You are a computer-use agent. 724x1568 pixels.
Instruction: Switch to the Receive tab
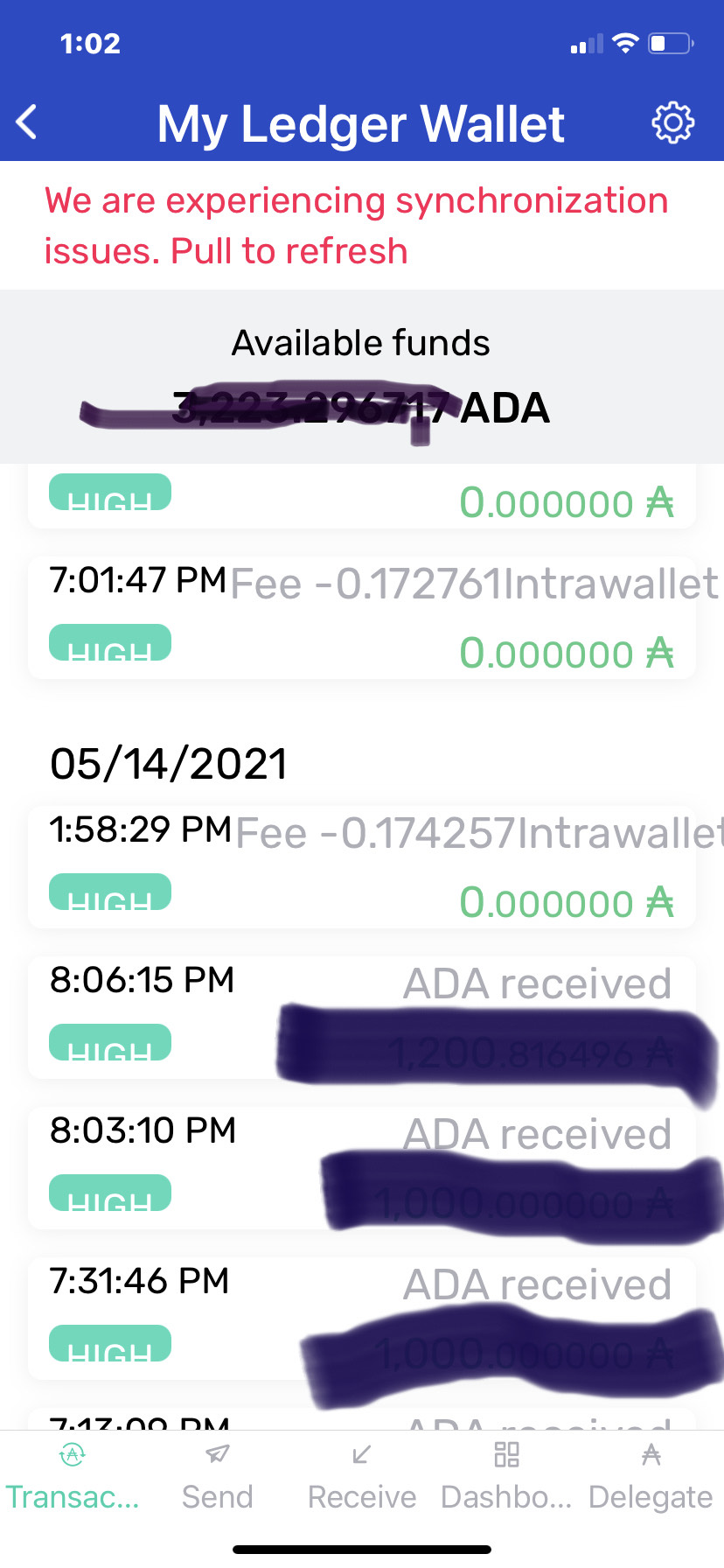pos(362,1477)
